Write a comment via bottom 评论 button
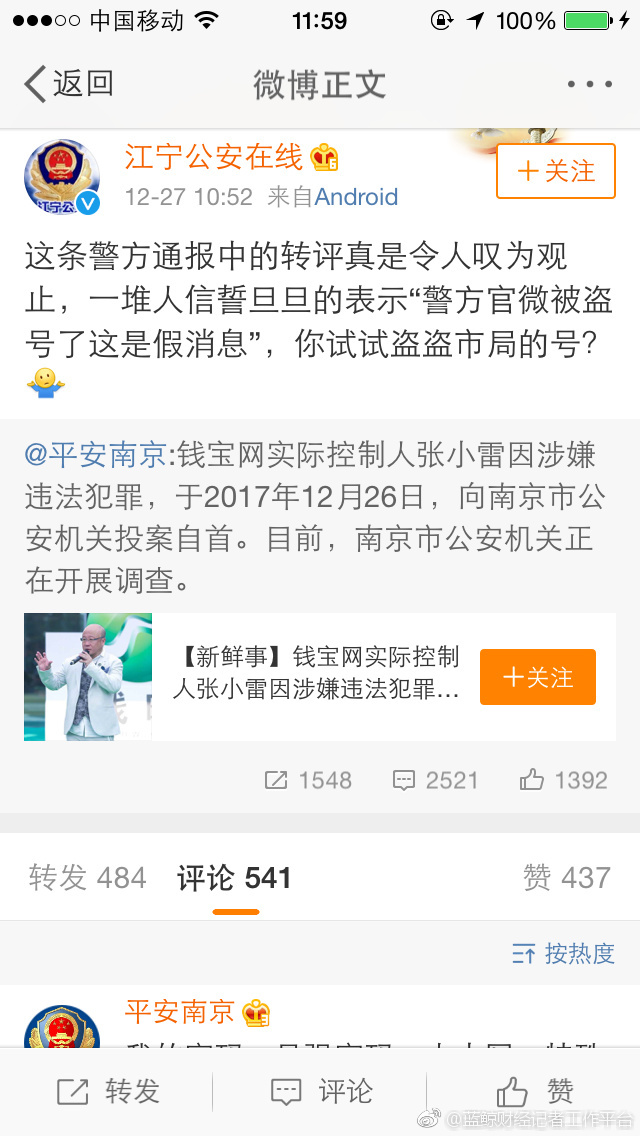Viewport: 640px width, 1136px height. coord(321,1091)
